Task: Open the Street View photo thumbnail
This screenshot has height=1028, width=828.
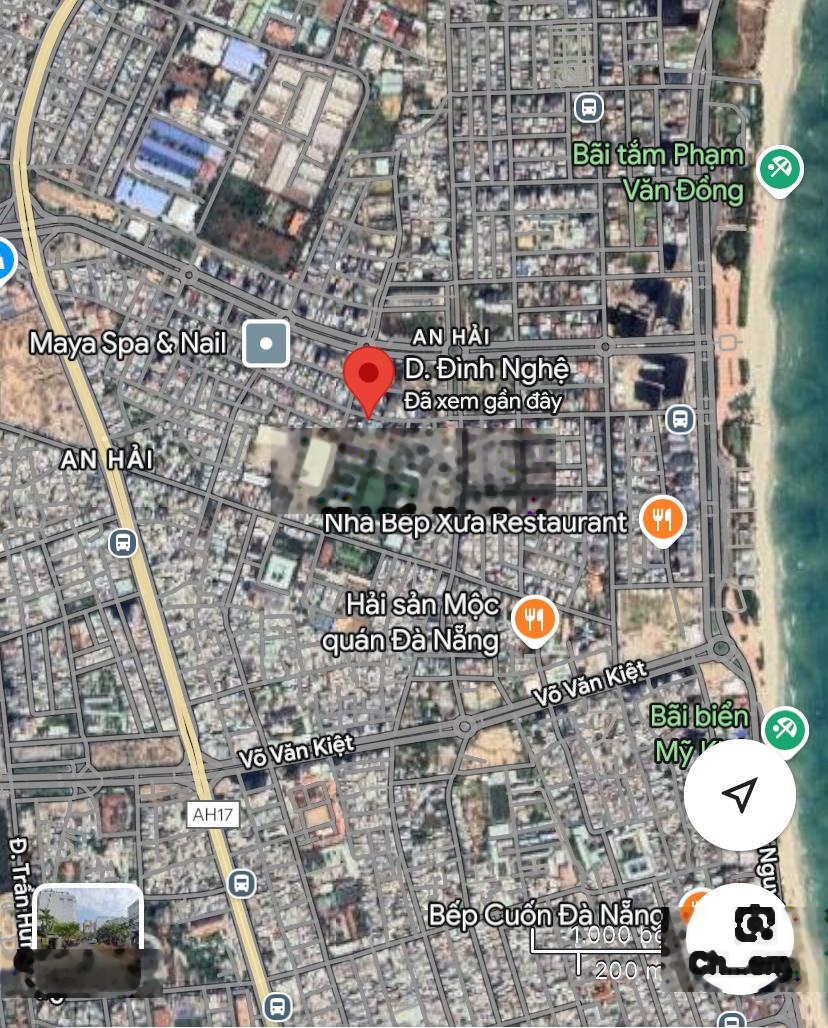Action: [x=88, y=918]
